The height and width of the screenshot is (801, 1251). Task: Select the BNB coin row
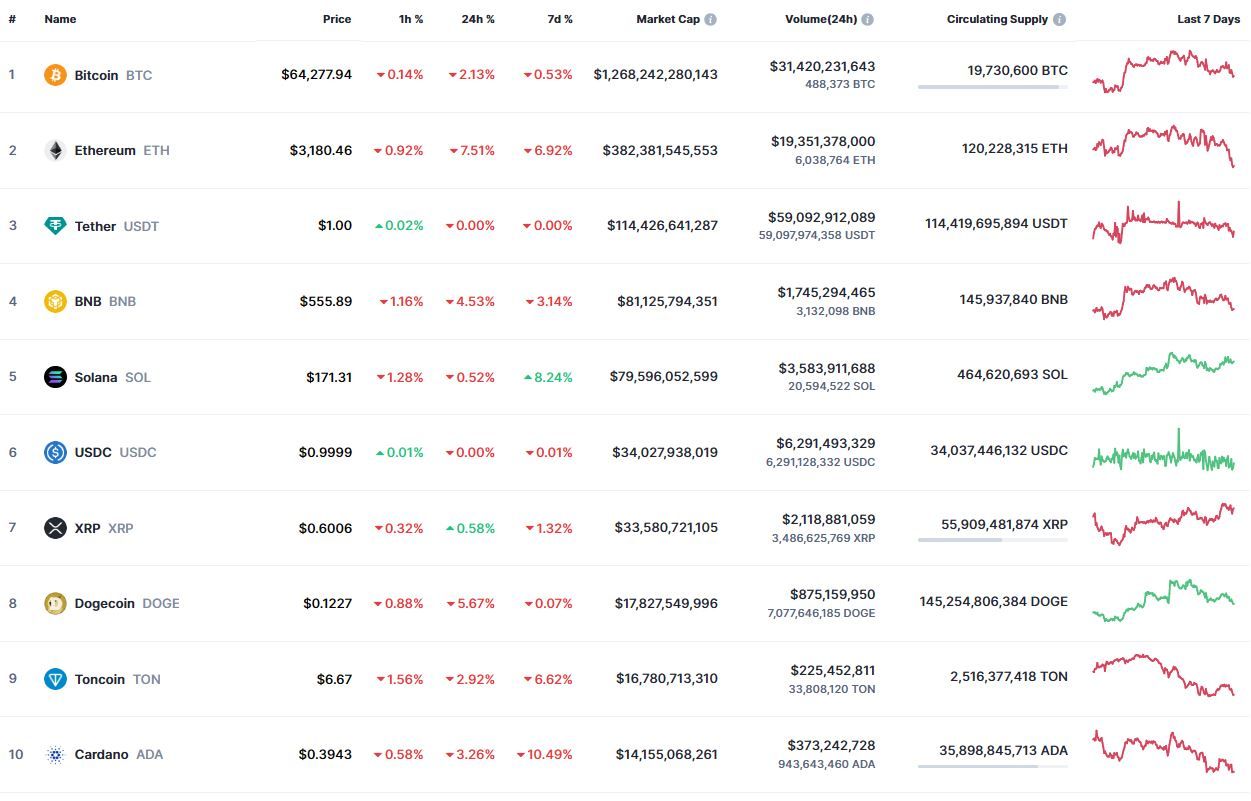88,301
